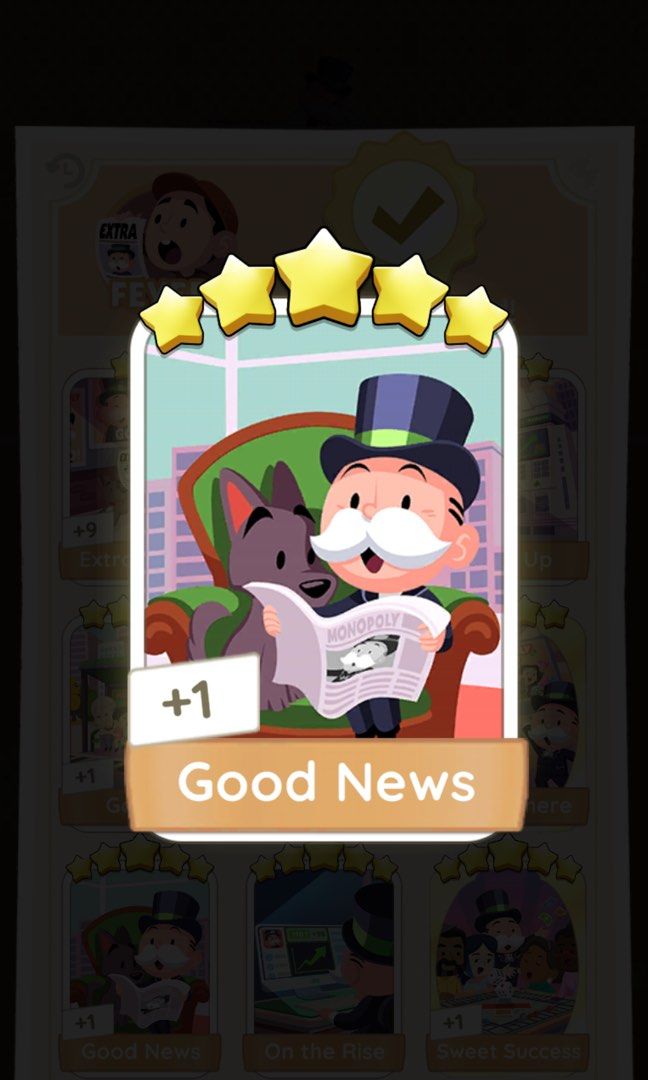Tap the enlarged Good News sticker card
The width and height of the screenshot is (648, 1080).
(328, 560)
